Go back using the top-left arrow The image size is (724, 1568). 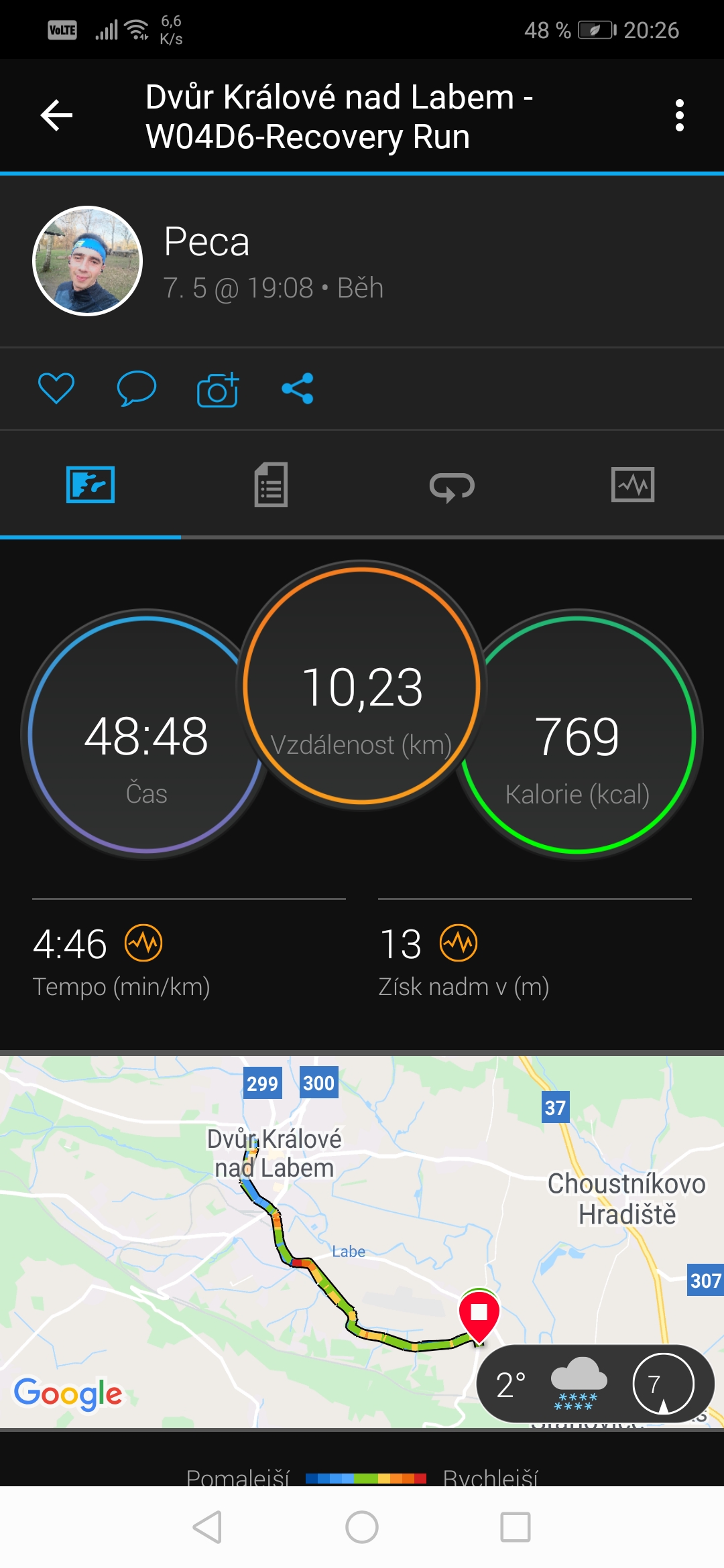[56, 115]
